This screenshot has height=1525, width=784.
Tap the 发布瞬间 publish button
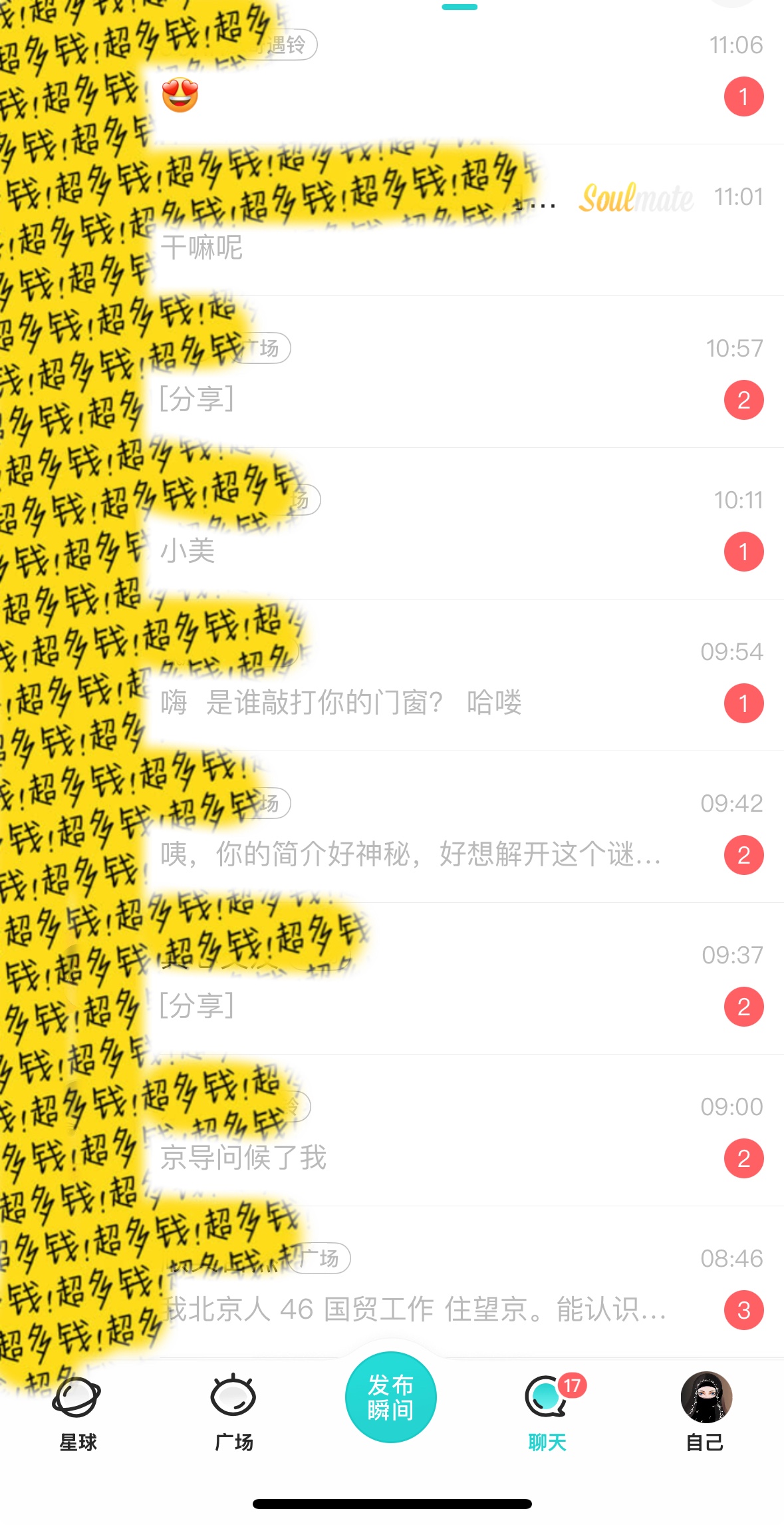[391, 1397]
